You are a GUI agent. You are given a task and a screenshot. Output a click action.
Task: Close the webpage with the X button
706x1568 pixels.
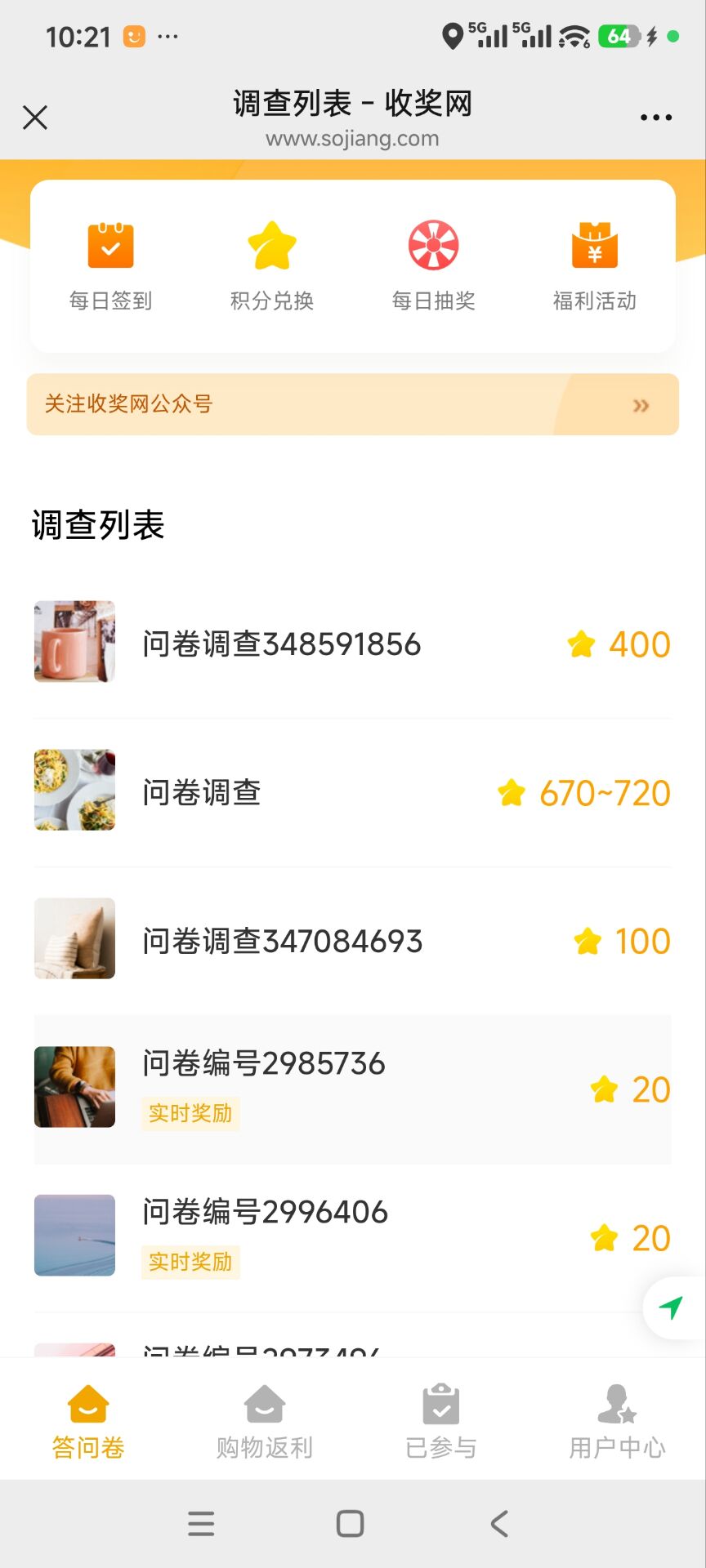click(x=35, y=118)
